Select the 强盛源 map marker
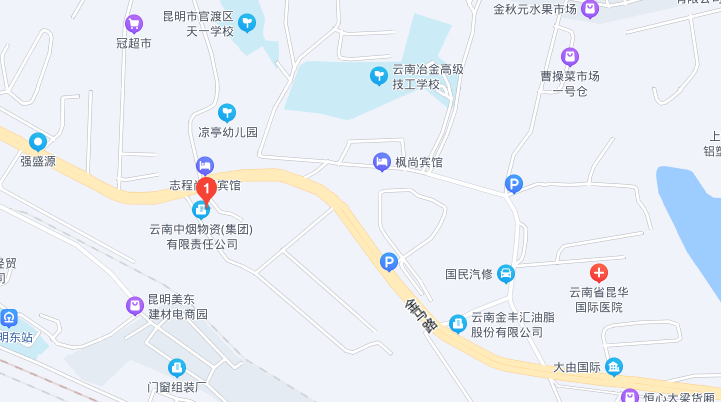 pyautogui.click(x=38, y=142)
